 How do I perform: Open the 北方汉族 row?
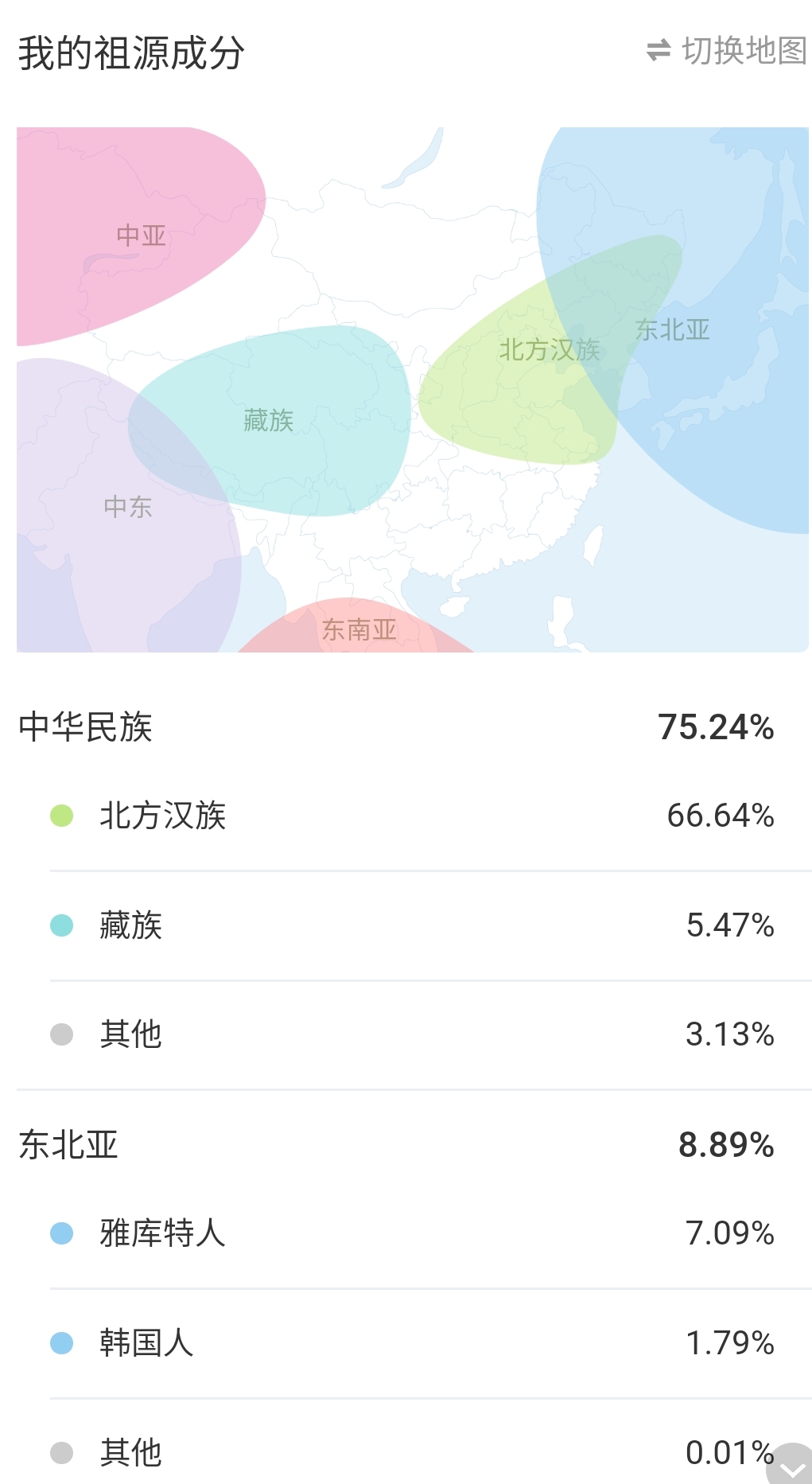[x=414, y=816]
